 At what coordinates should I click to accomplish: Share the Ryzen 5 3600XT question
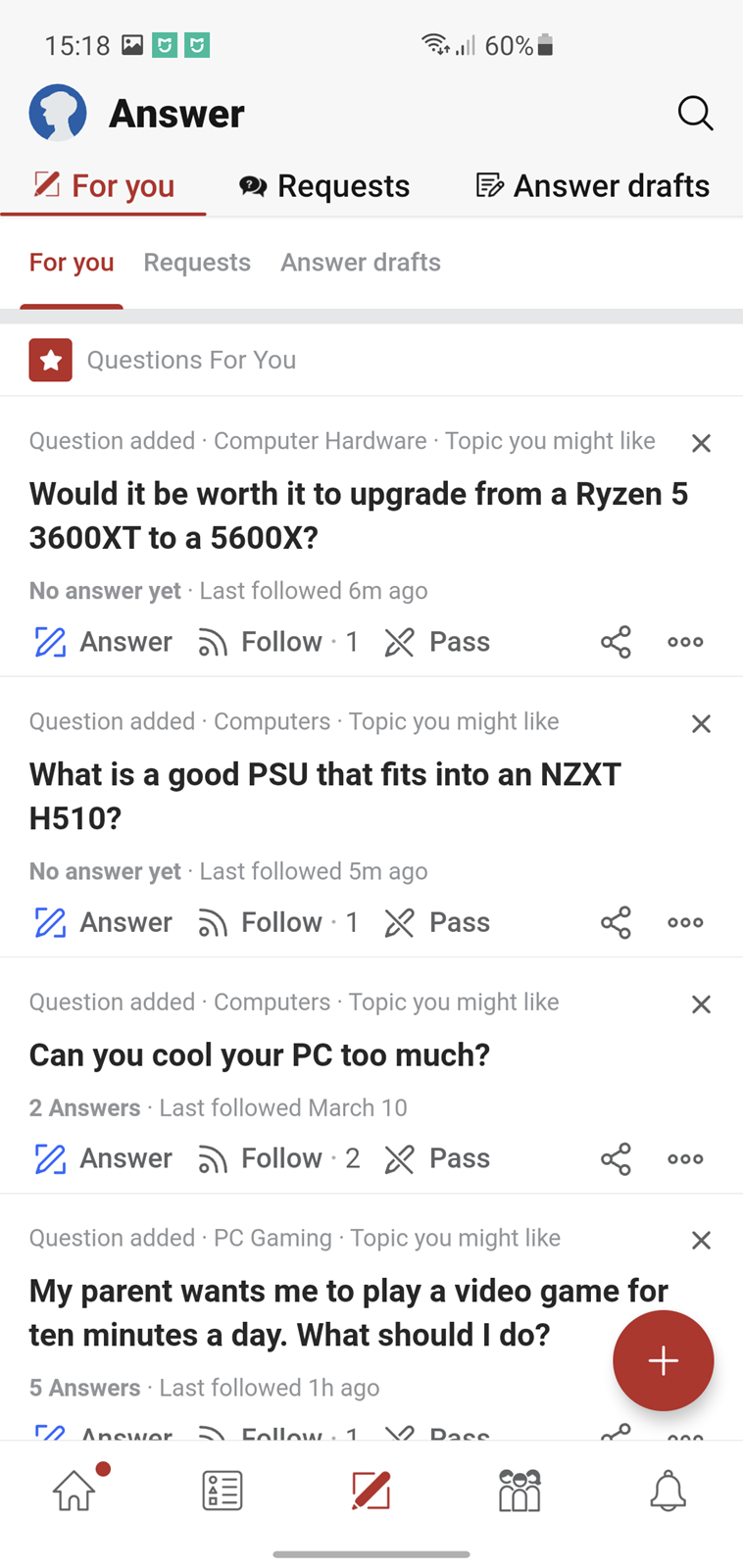[x=616, y=642]
